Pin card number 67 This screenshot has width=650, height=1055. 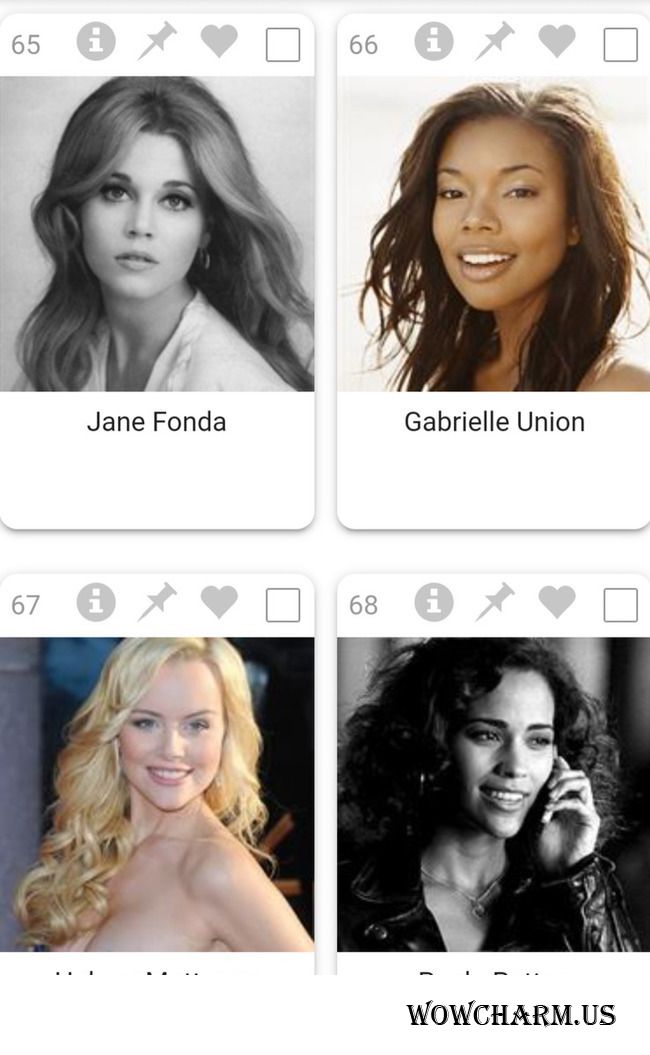[157, 603]
